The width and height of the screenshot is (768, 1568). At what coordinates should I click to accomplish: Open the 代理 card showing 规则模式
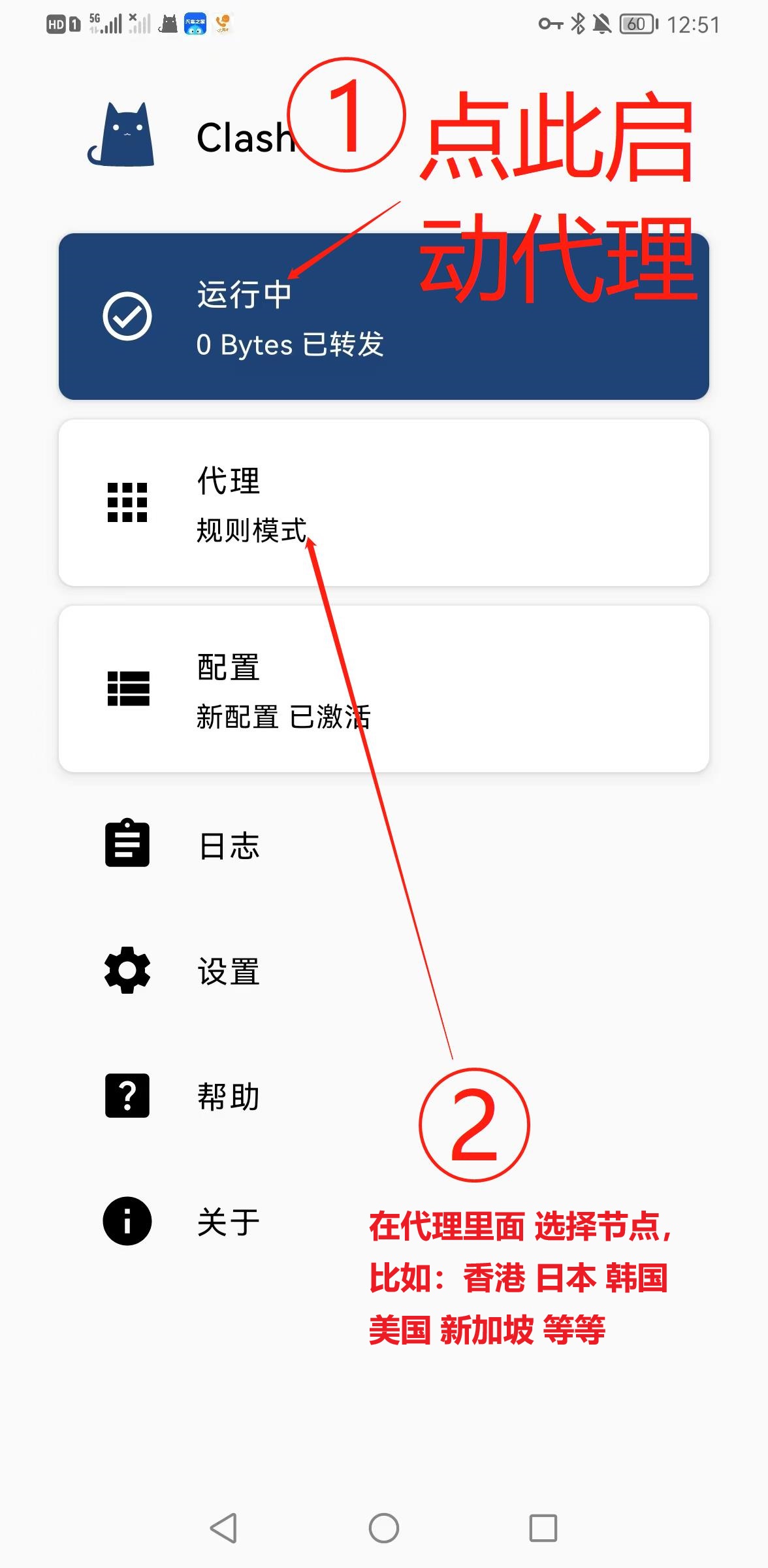tap(383, 503)
